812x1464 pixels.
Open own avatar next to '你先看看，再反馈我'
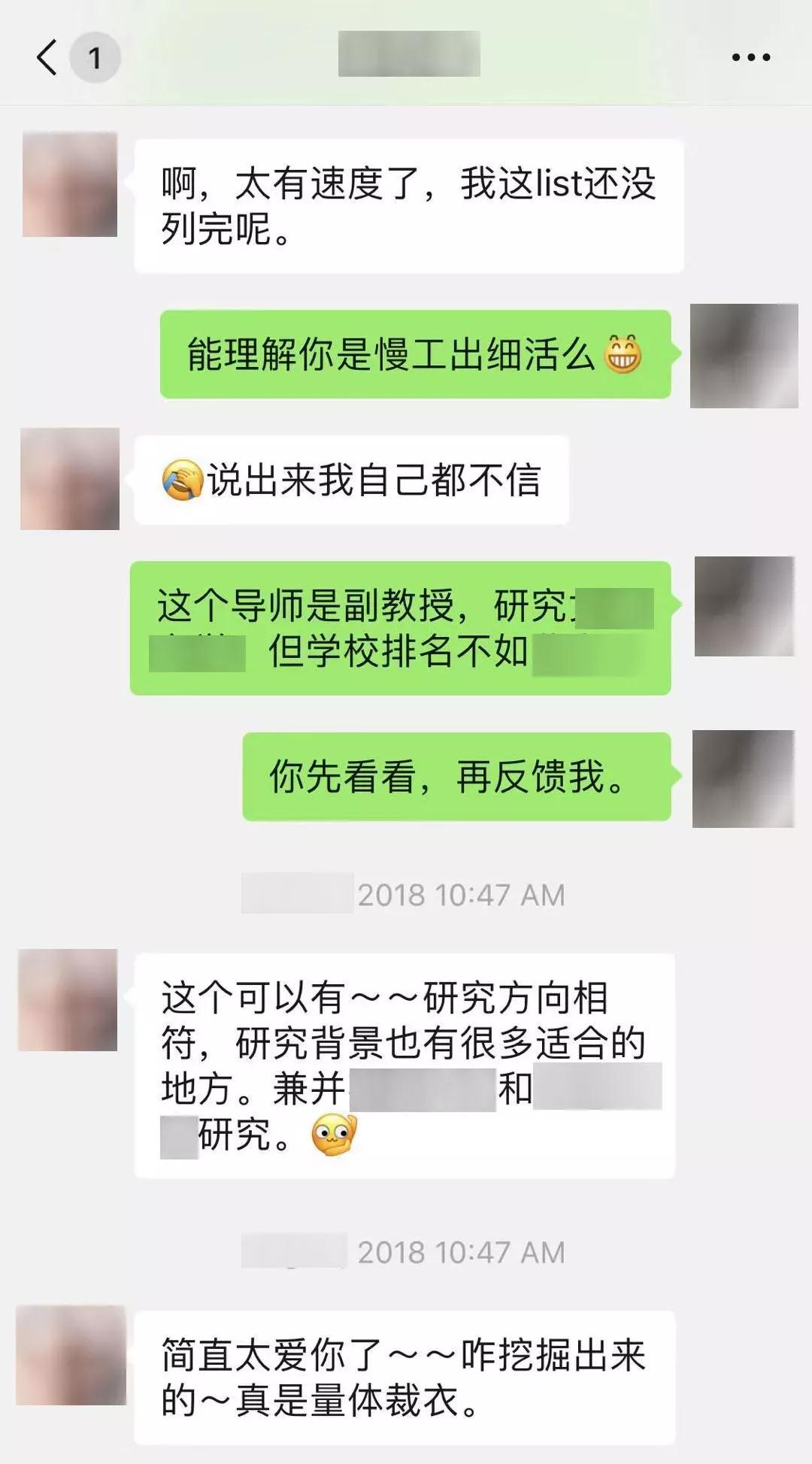click(743, 778)
